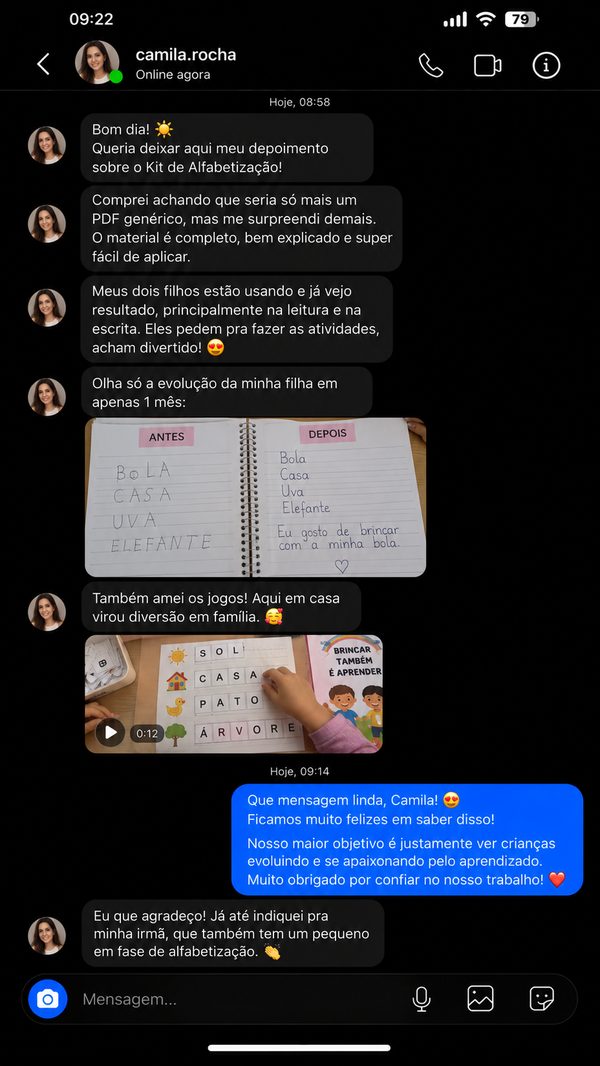Play the 0:12 video of word game
The image size is (600, 1066).
(x=111, y=732)
